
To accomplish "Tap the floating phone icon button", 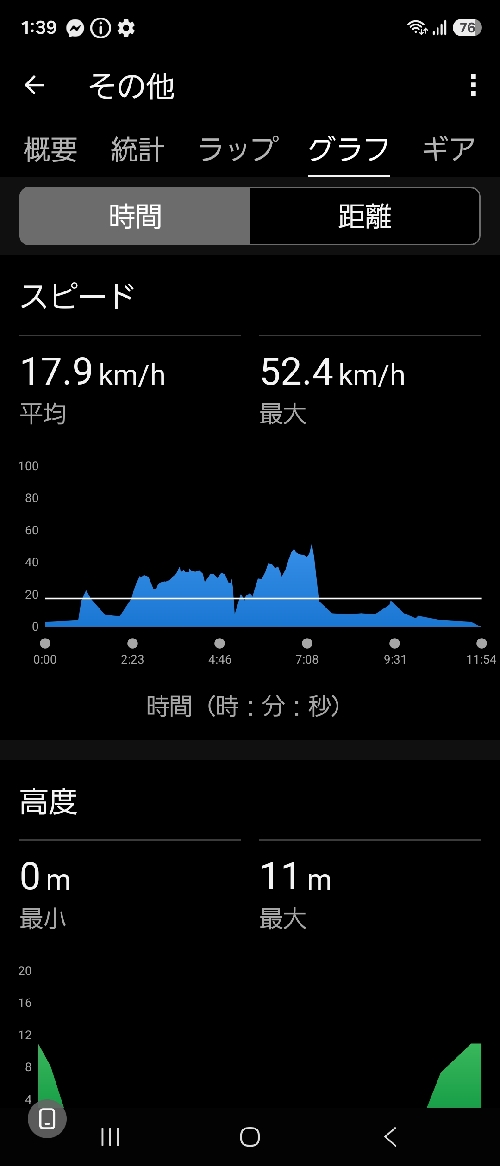I will pyautogui.click(x=48, y=1118).
